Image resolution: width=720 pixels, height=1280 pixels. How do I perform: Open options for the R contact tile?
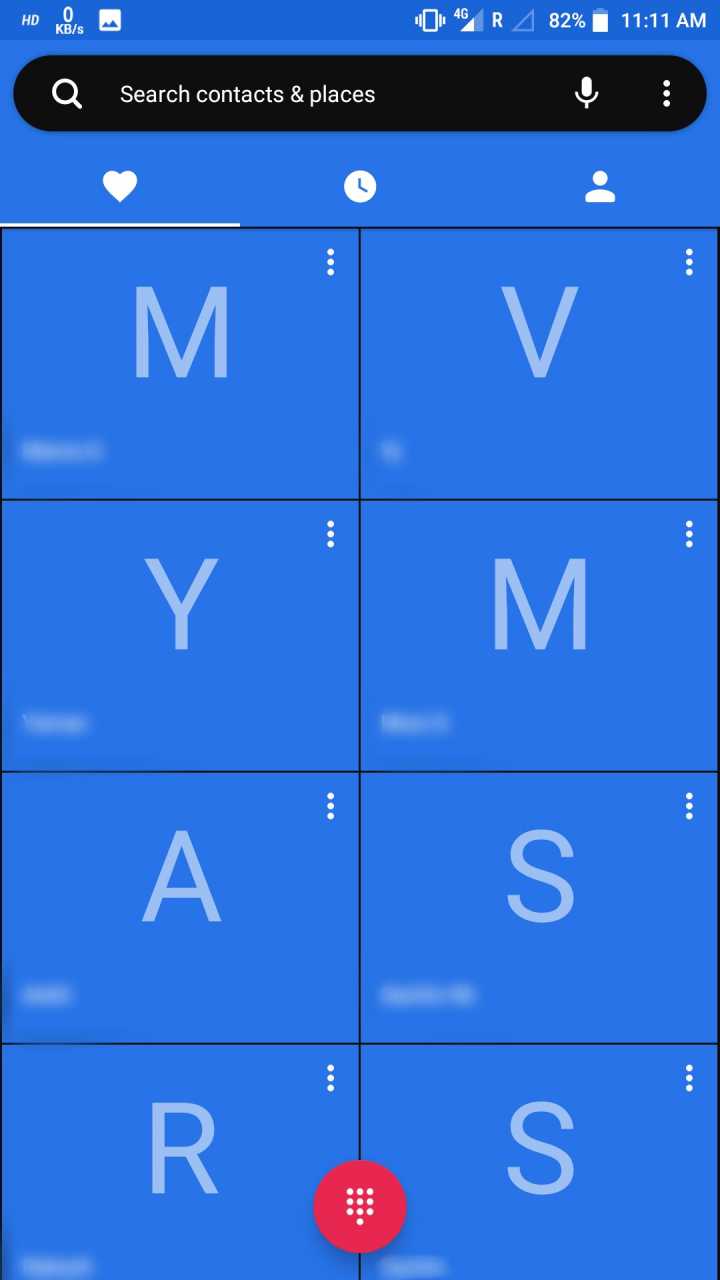point(330,1078)
